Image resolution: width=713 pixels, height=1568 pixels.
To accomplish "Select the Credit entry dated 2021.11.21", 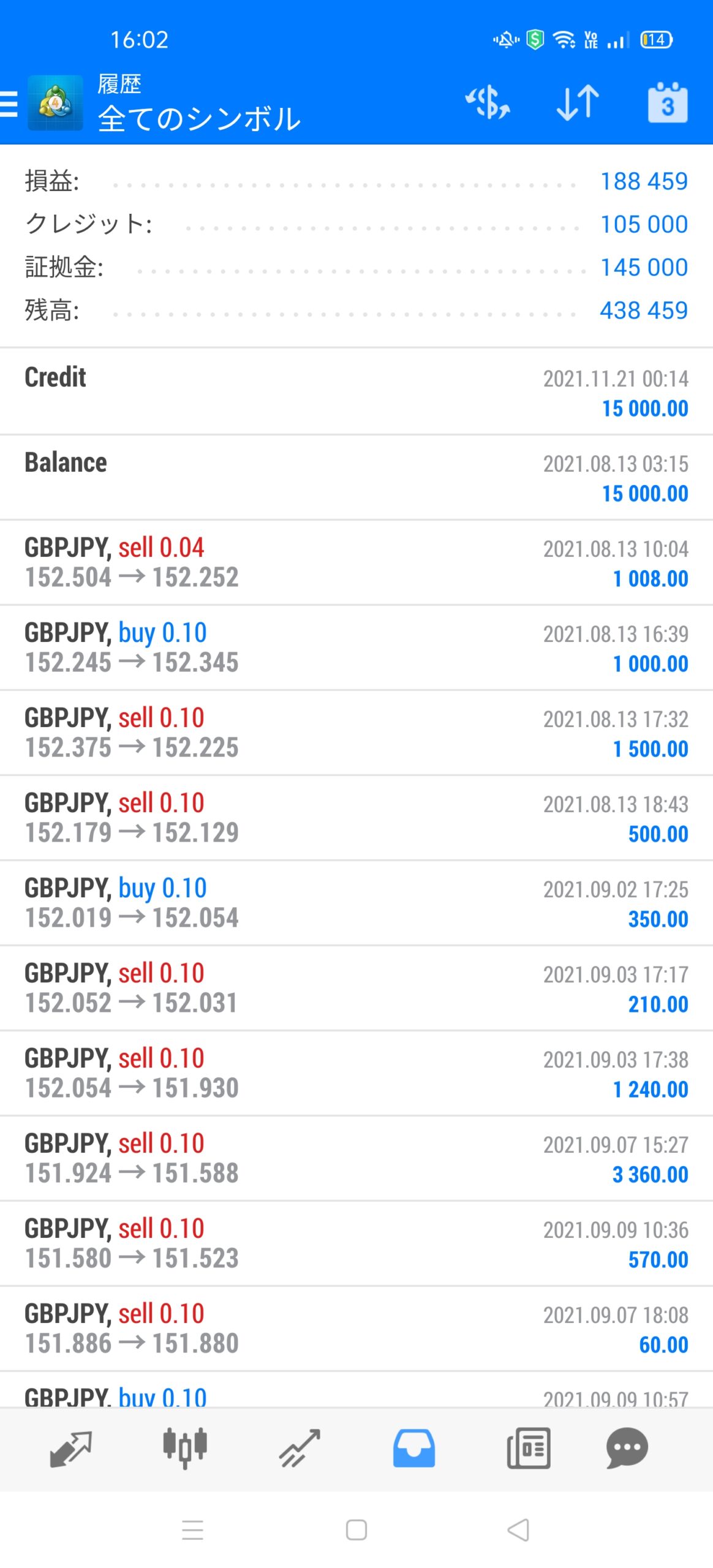I will tap(355, 393).
